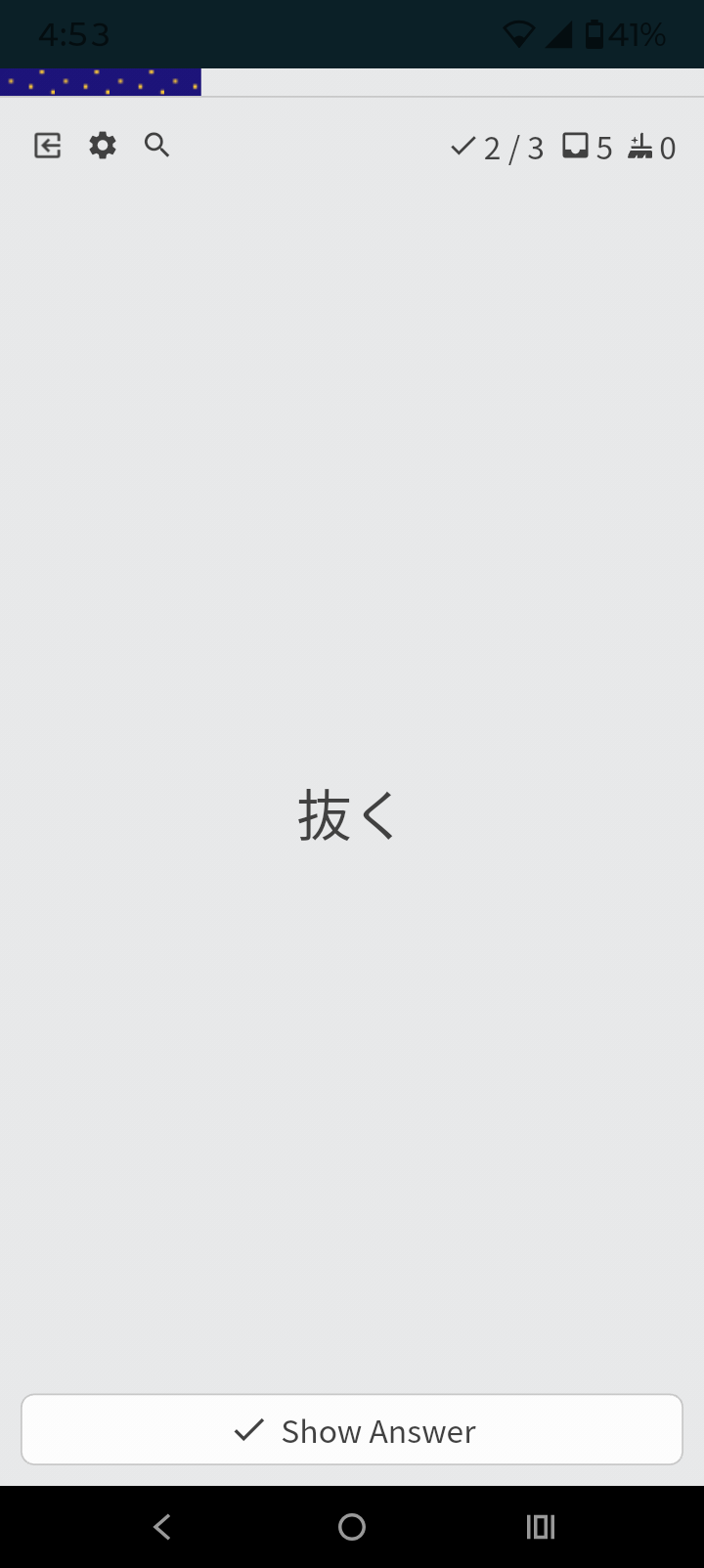Open the search magnifier icon
Viewport: 704px width, 1568px height.
156,146
